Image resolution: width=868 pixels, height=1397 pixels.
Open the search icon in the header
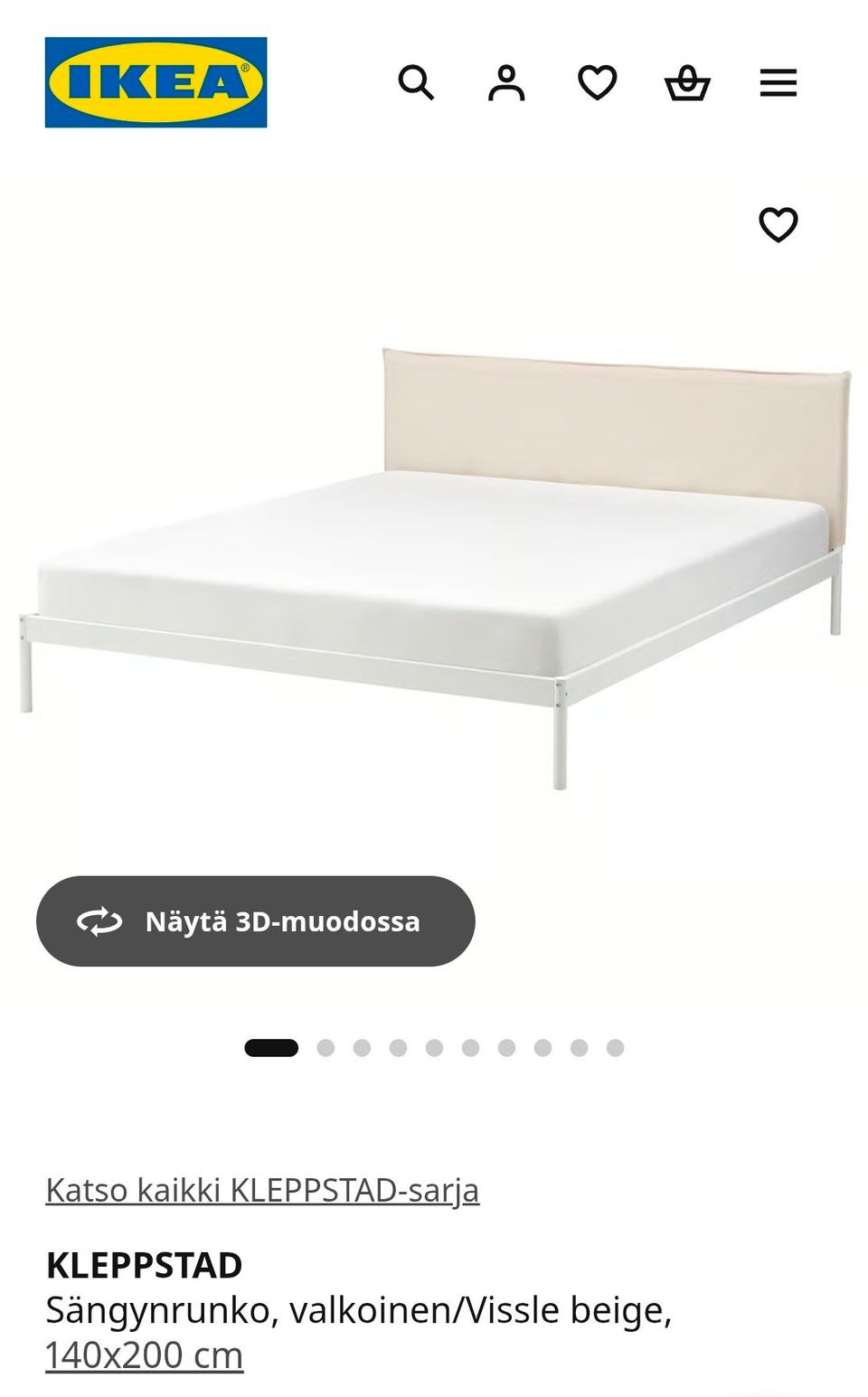(416, 83)
